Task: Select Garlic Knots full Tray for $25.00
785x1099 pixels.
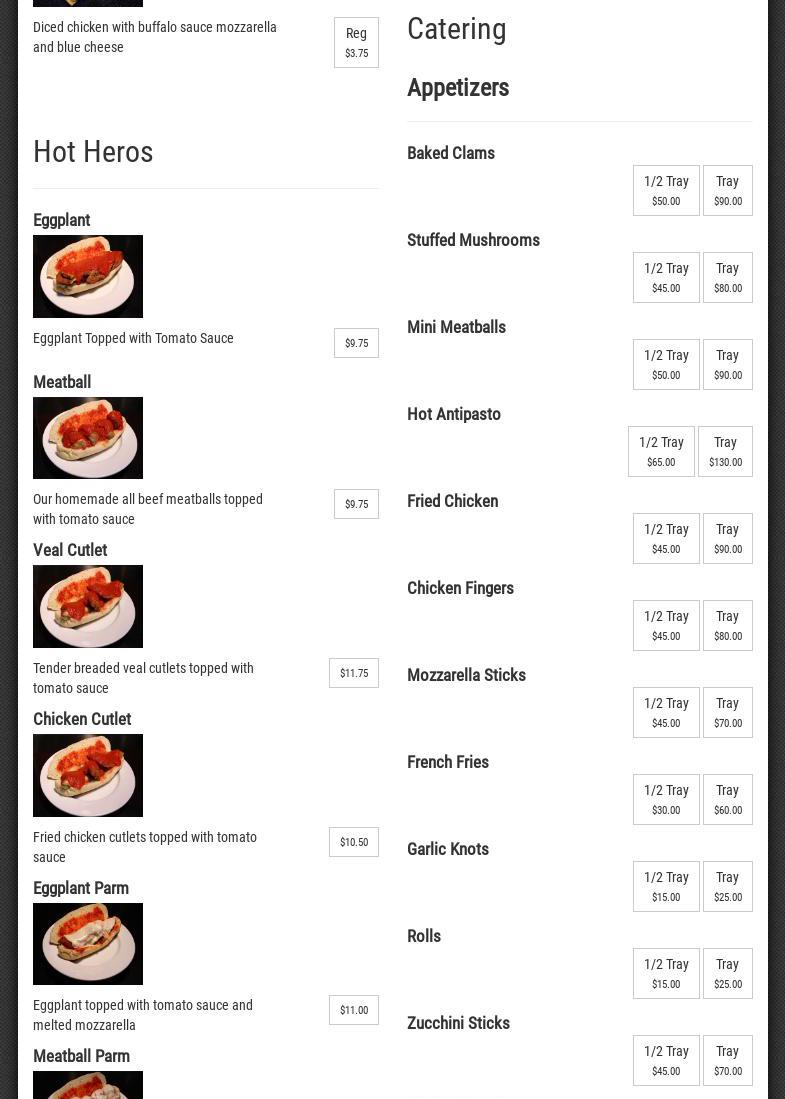Action: click(727, 886)
